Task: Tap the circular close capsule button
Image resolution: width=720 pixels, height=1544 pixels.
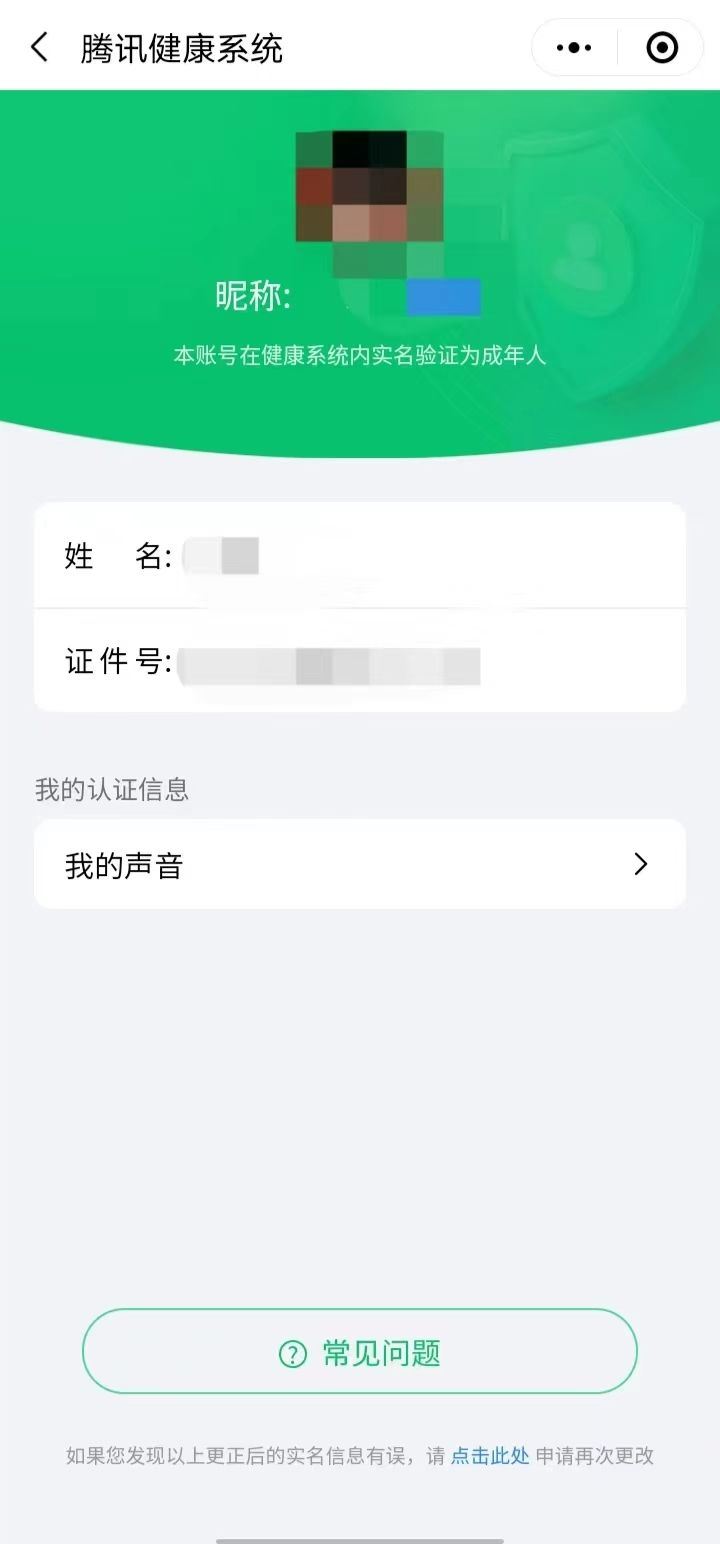Action: click(x=662, y=46)
